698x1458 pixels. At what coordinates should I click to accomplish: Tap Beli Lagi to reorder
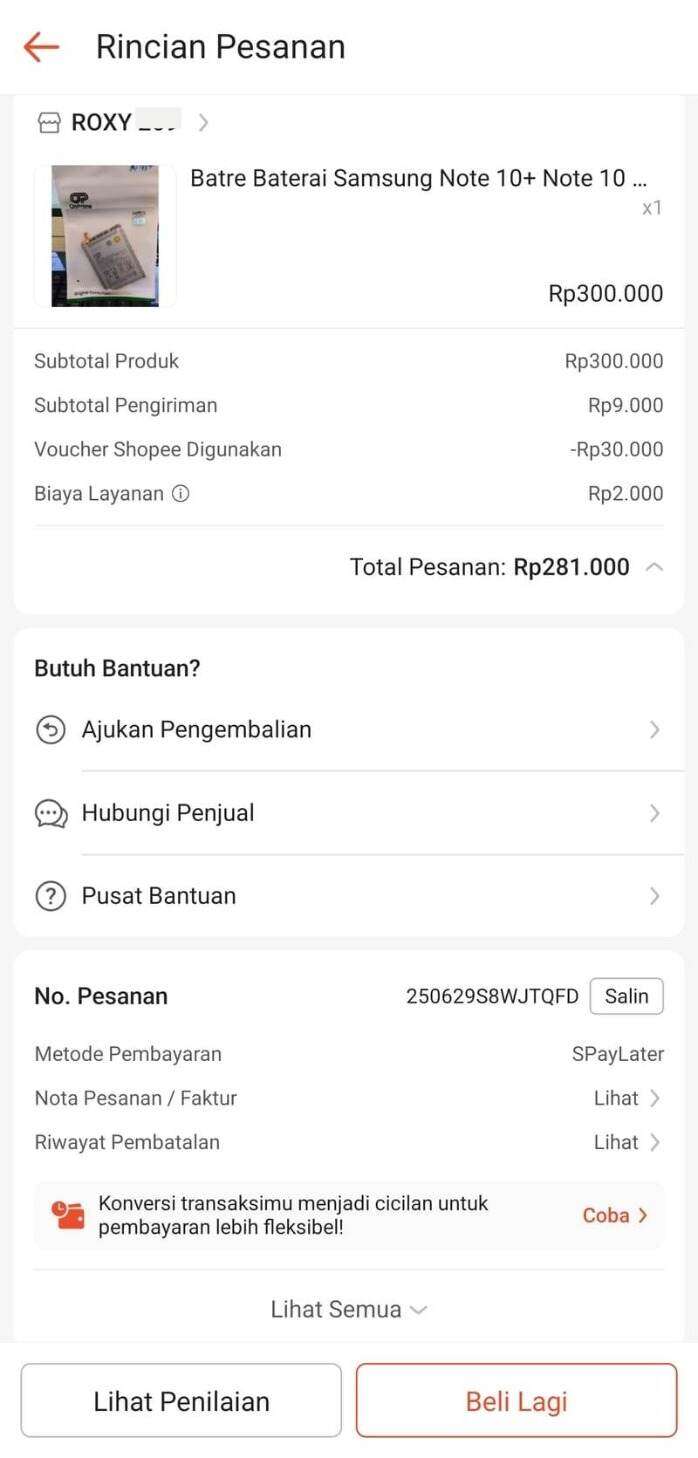tap(516, 1401)
